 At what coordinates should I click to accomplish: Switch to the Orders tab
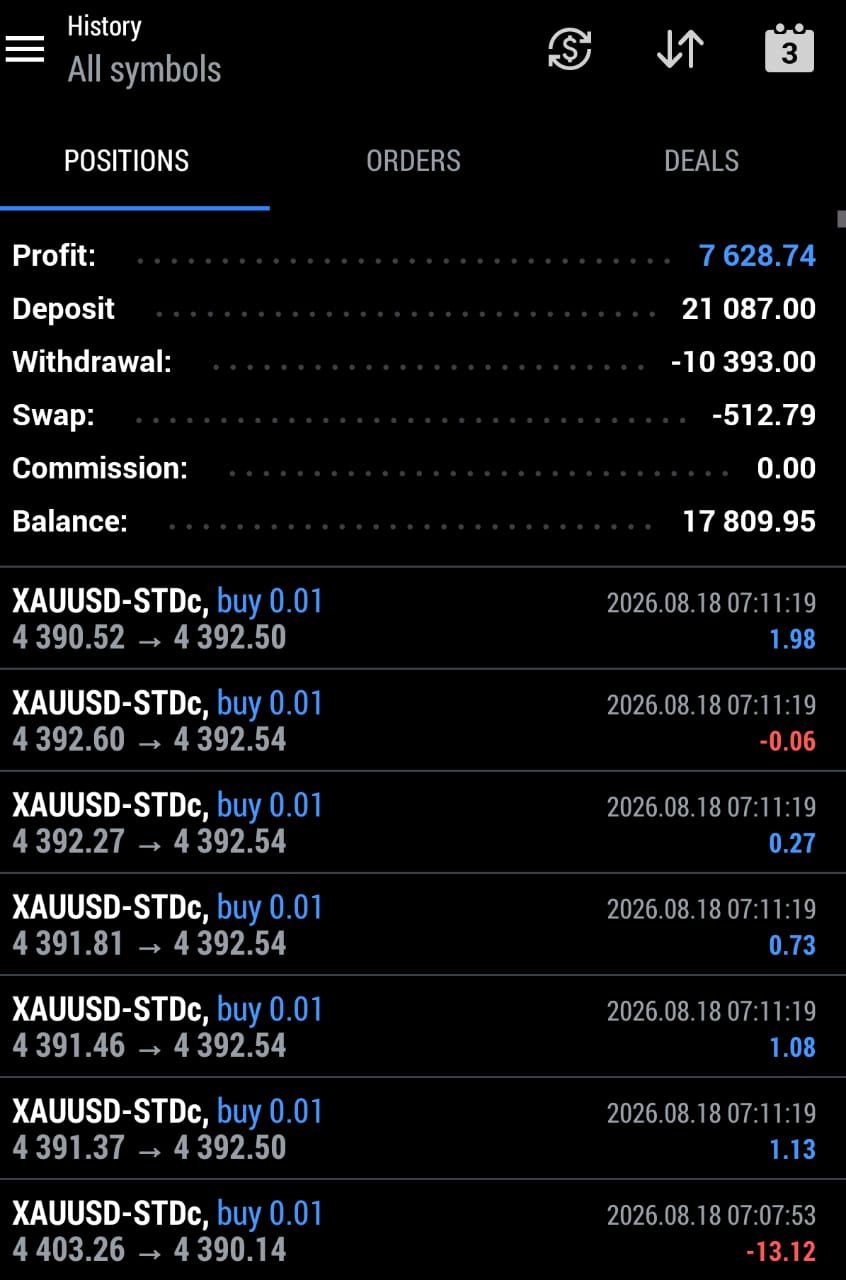(x=413, y=161)
